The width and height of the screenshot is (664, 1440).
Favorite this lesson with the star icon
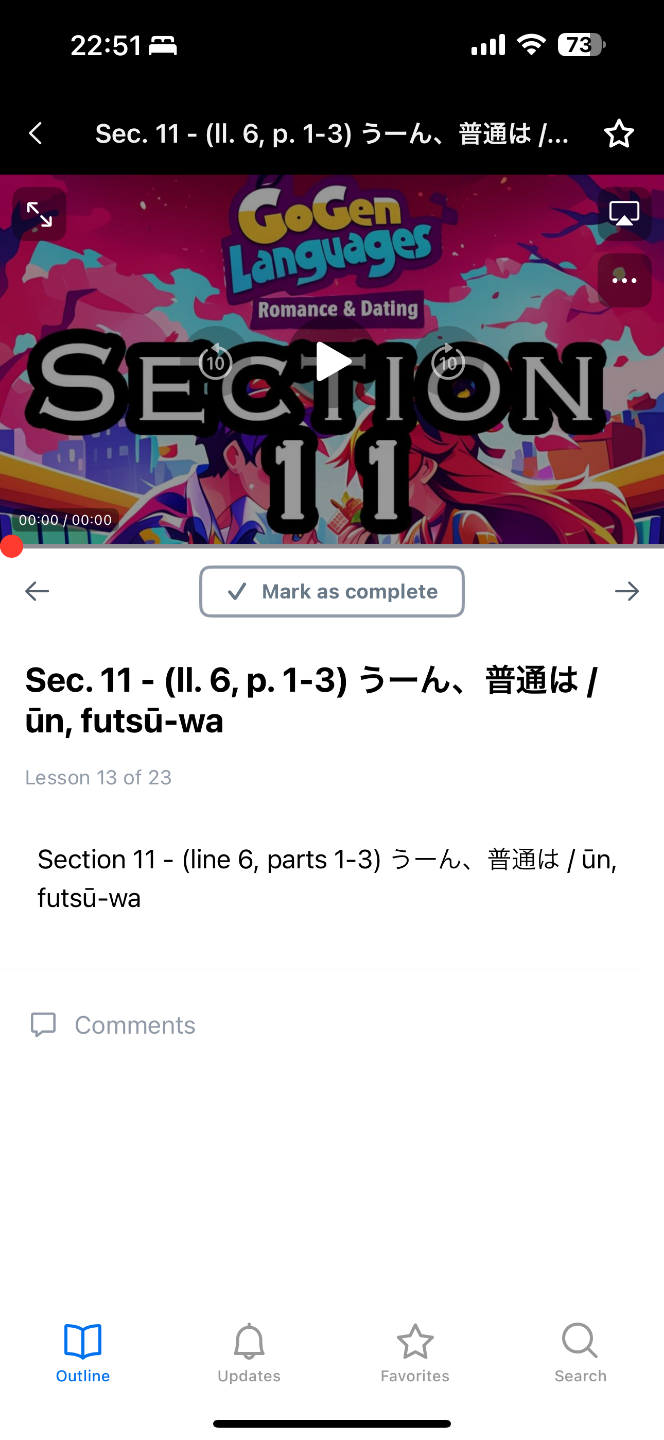(x=619, y=133)
